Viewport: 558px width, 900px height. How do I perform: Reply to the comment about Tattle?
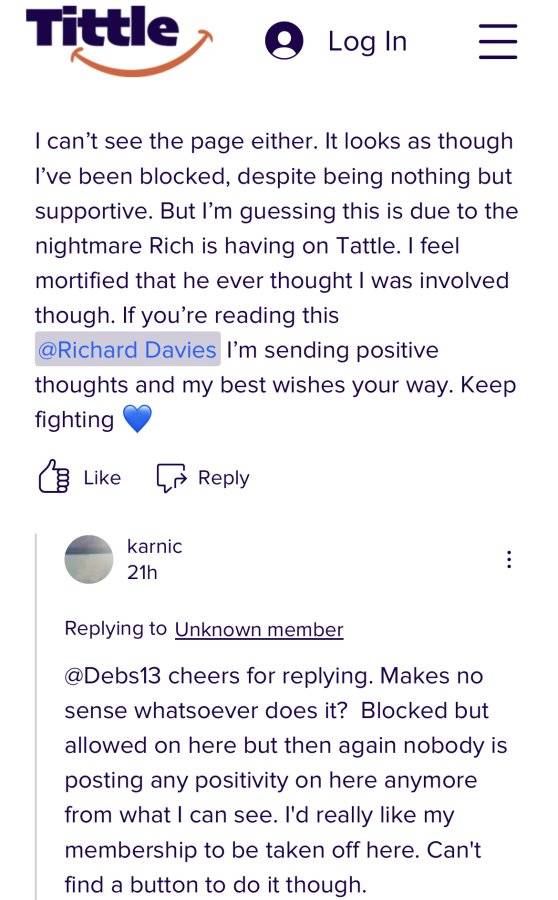click(203, 478)
